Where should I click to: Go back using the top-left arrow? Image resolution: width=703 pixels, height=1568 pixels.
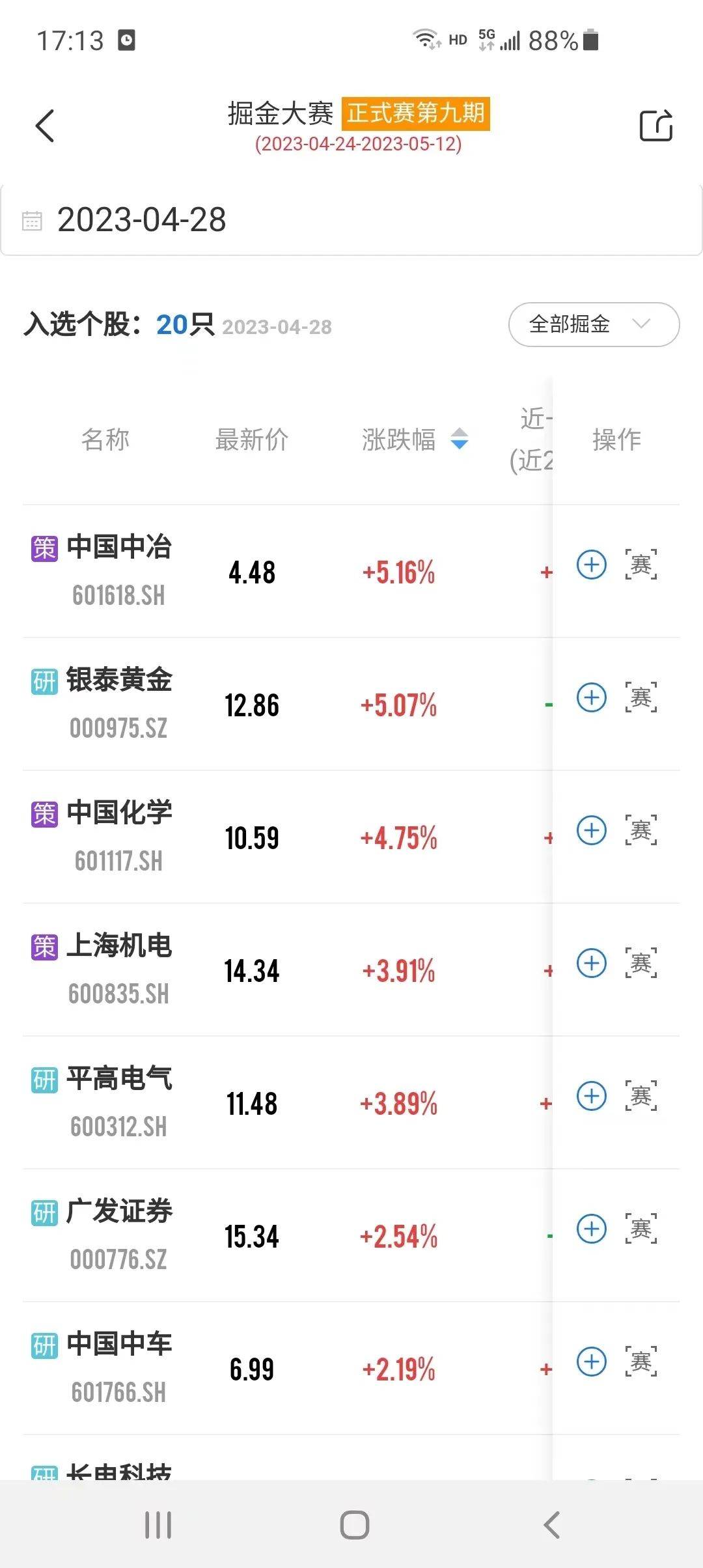pyautogui.click(x=44, y=126)
